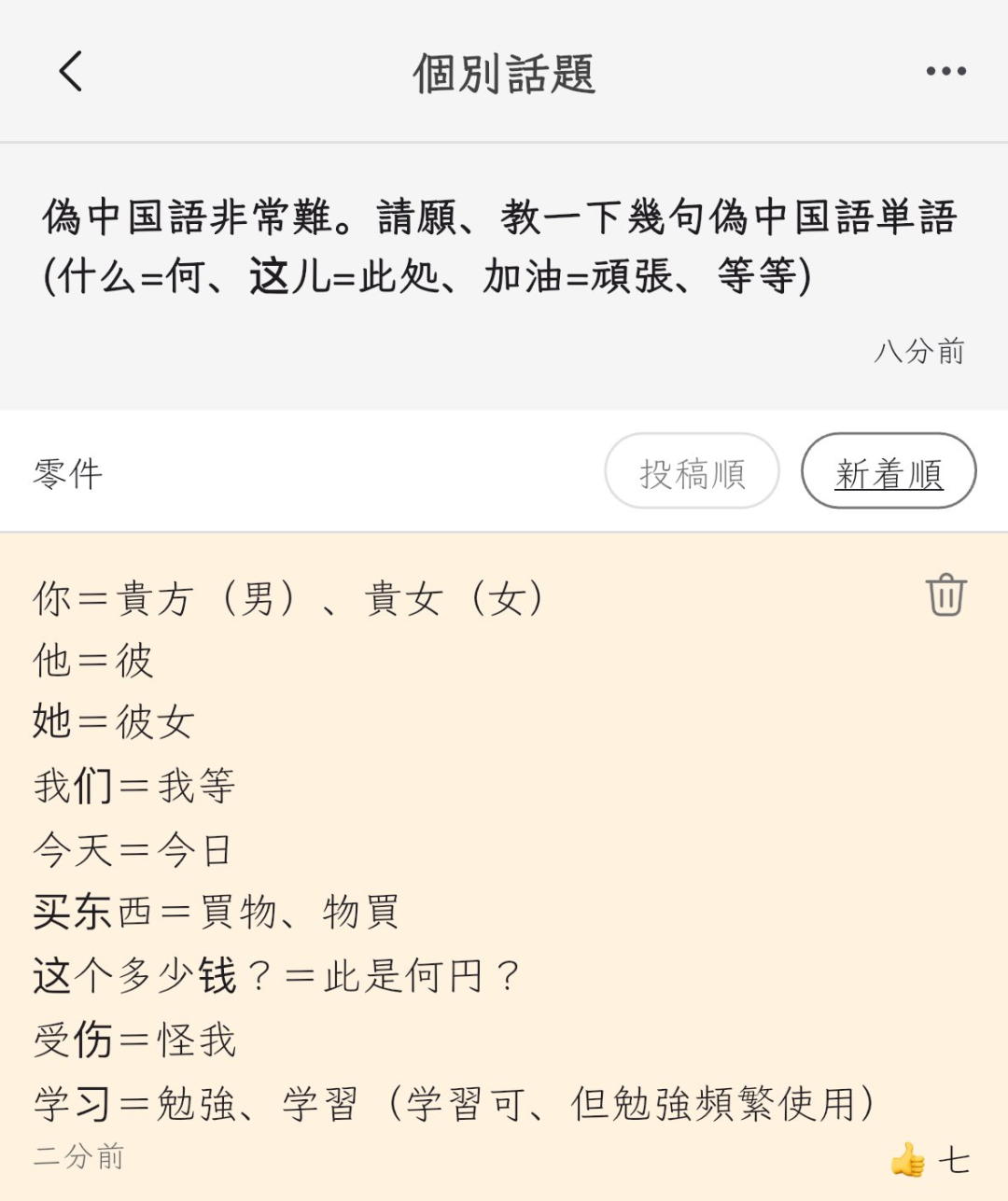This screenshot has height=1201, width=1008.
Task: Sort comments by 新着順
Action: (x=888, y=471)
